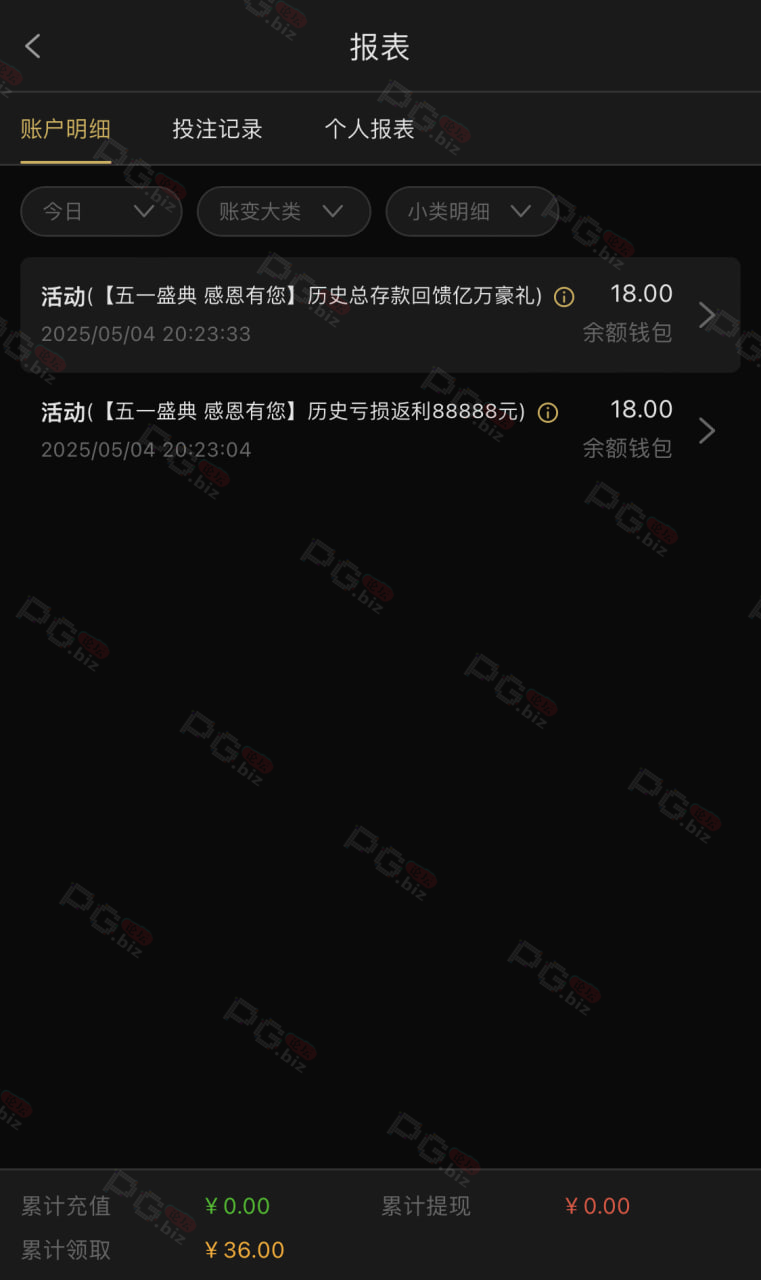This screenshot has width=761, height=1280.
Task: Tap info icon beside 历史亏损返利88888元
Action: point(548,413)
